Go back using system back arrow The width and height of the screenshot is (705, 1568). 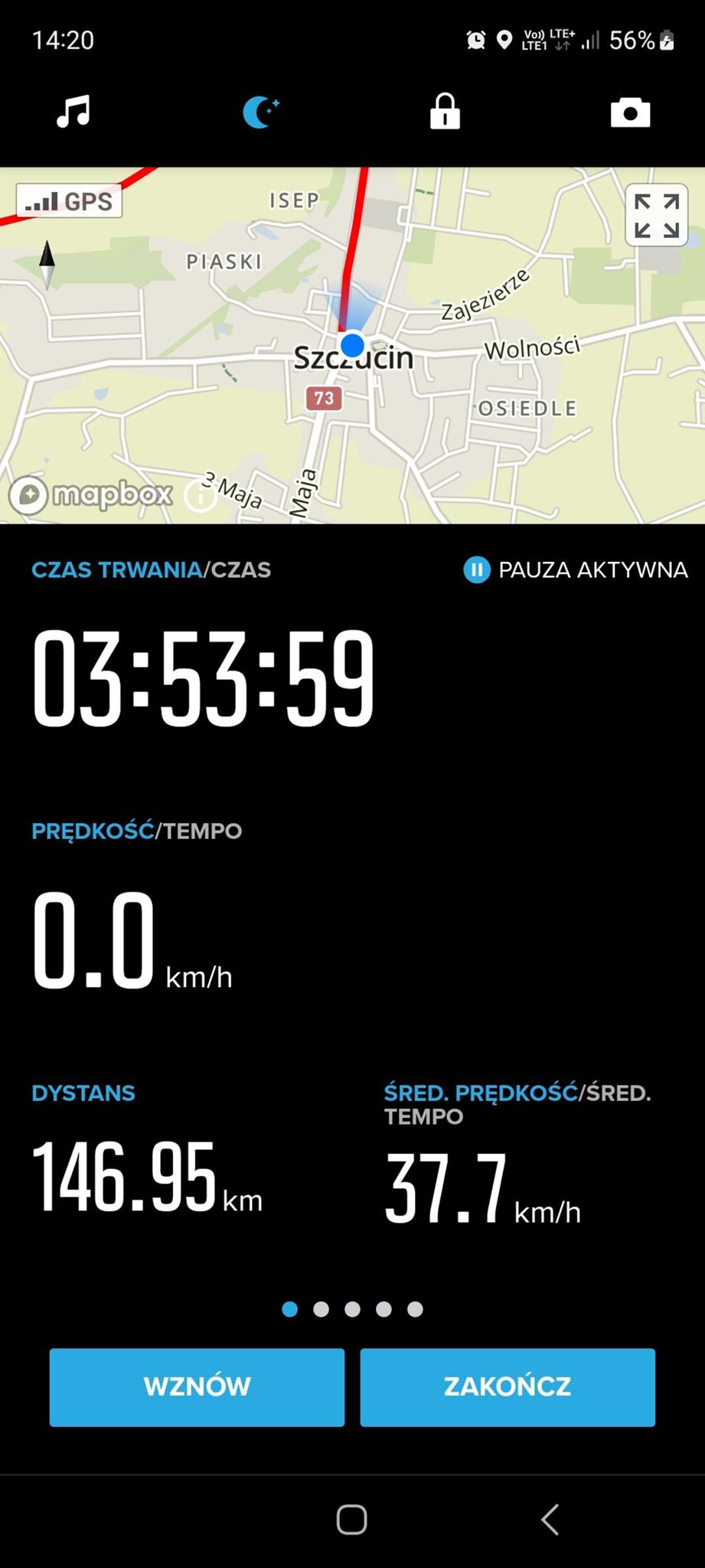coord(550,1519)
